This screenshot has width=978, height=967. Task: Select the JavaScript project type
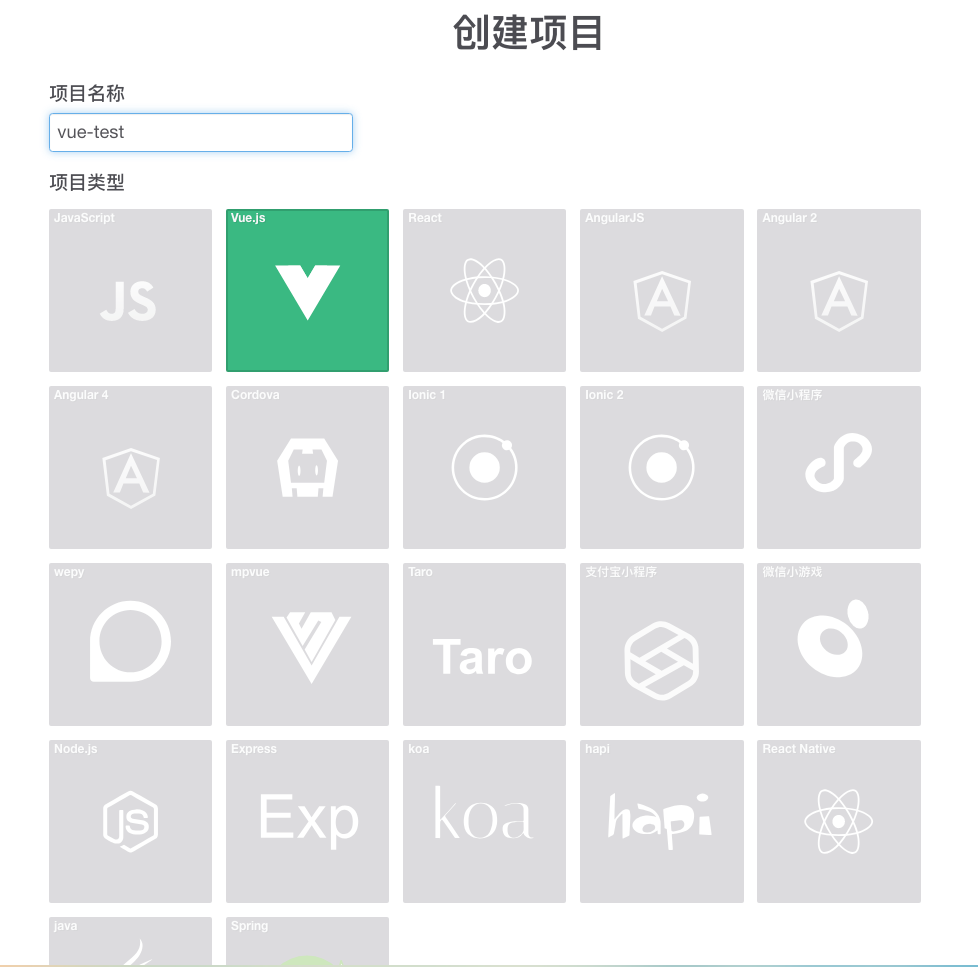tap(130, 290)
